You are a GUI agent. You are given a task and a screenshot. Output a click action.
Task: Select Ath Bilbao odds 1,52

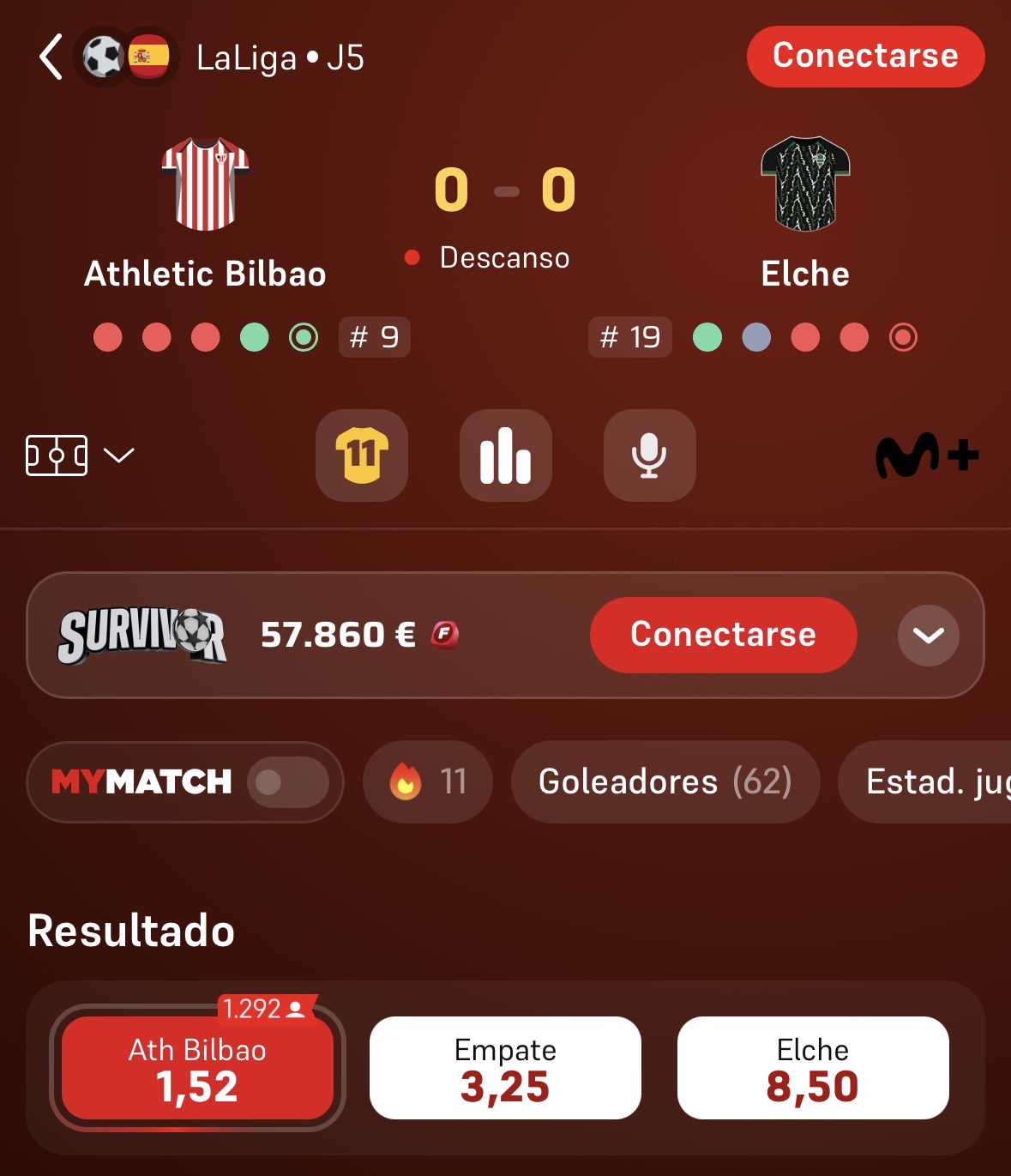(197, 1068)
